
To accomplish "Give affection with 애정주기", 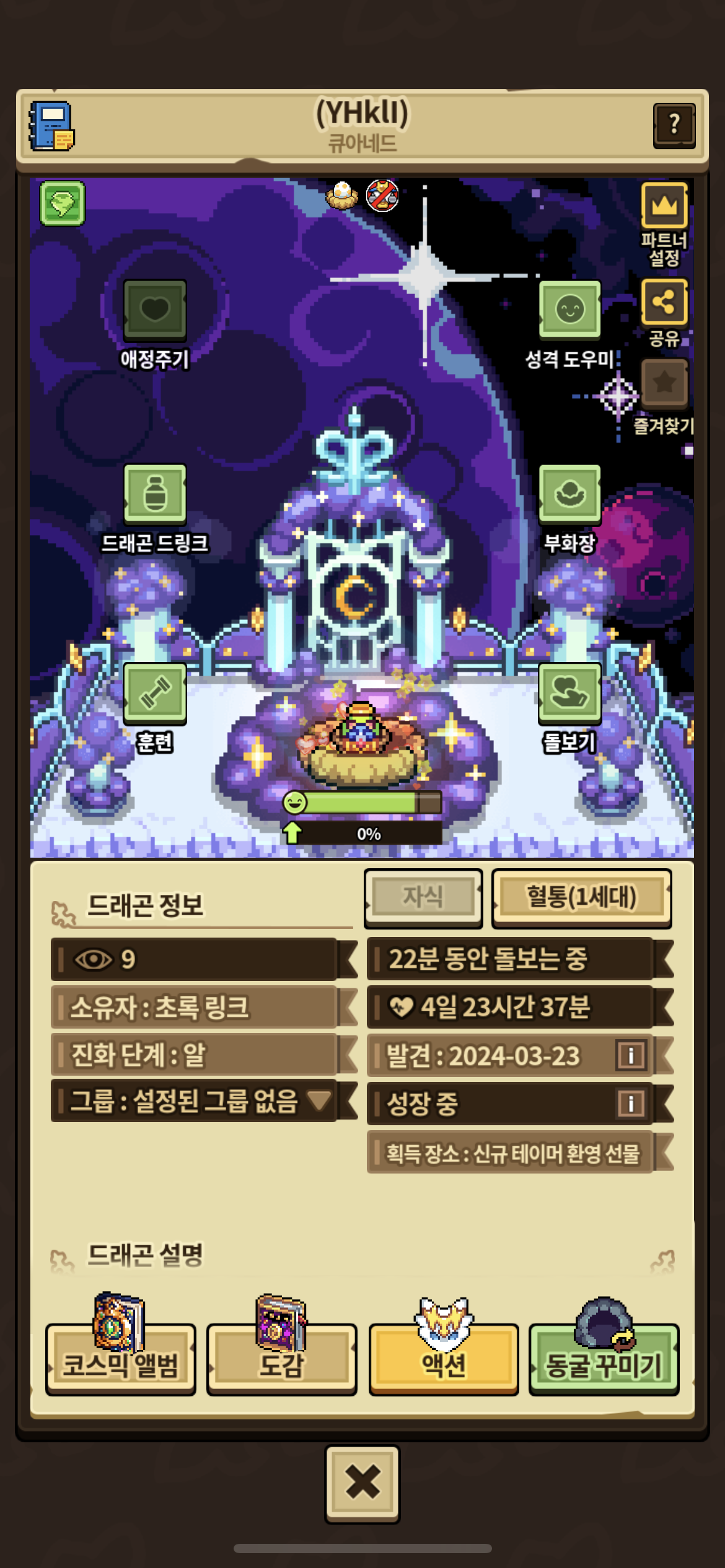I will click(x=154, y=310).
